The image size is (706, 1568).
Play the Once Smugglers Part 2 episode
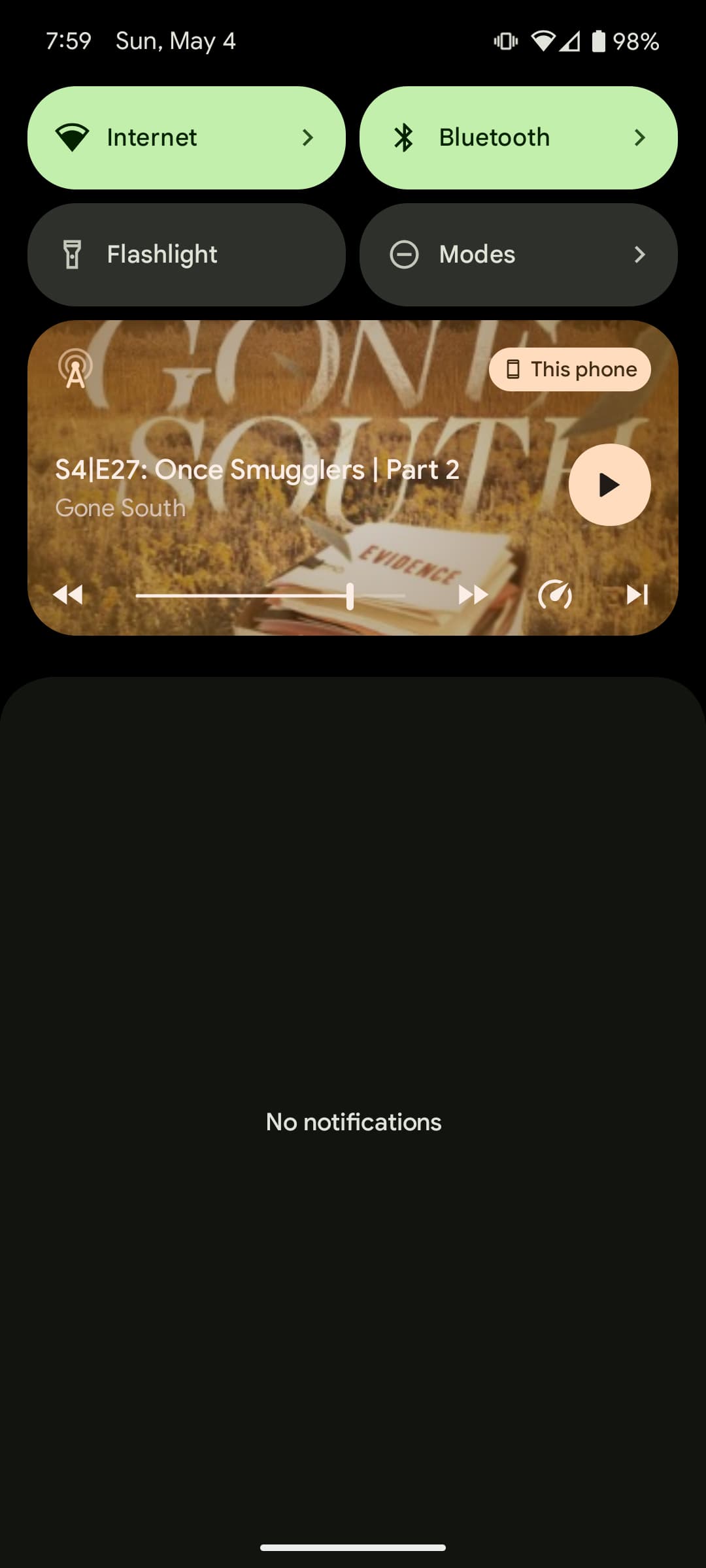click(609, 485)
